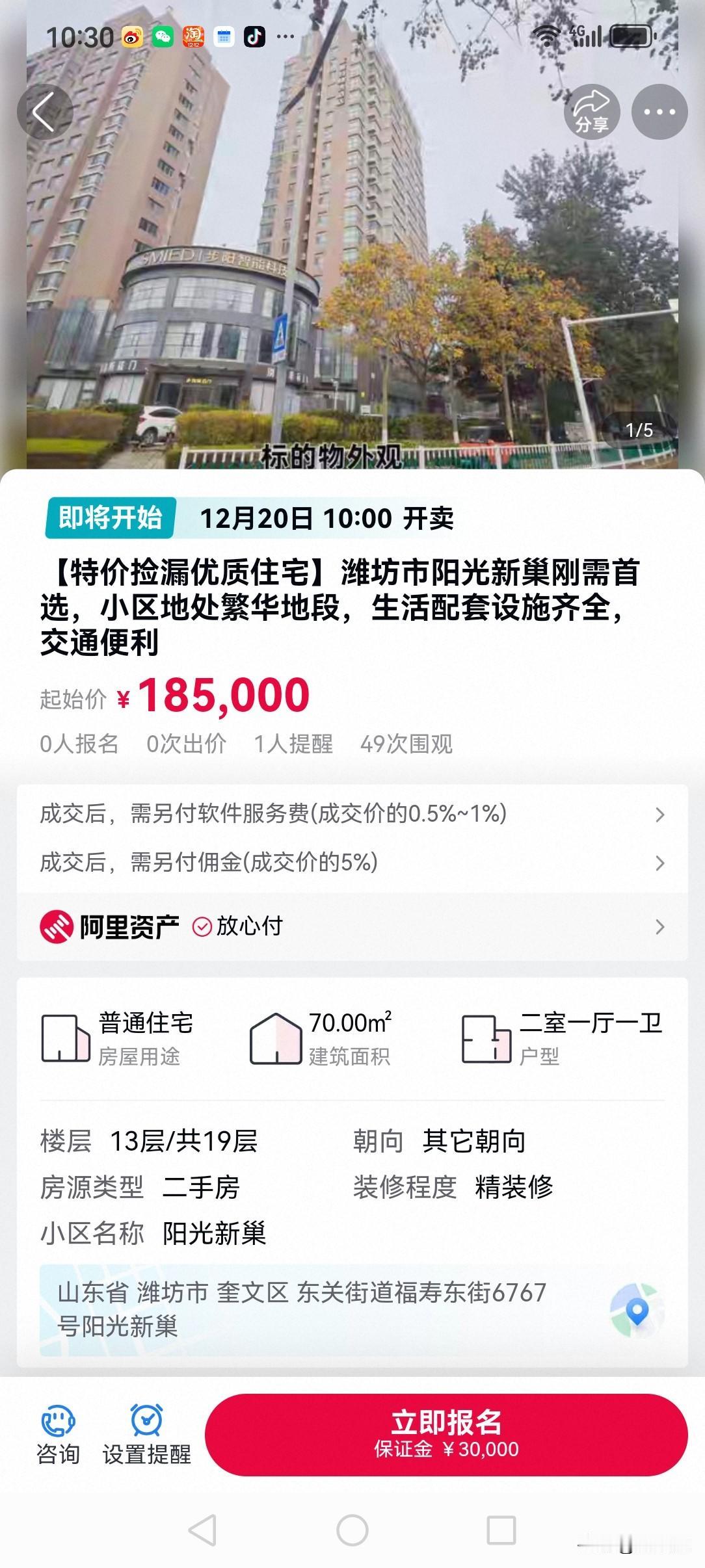Tap the back arrow on the photo

click(x=46, y=112)
